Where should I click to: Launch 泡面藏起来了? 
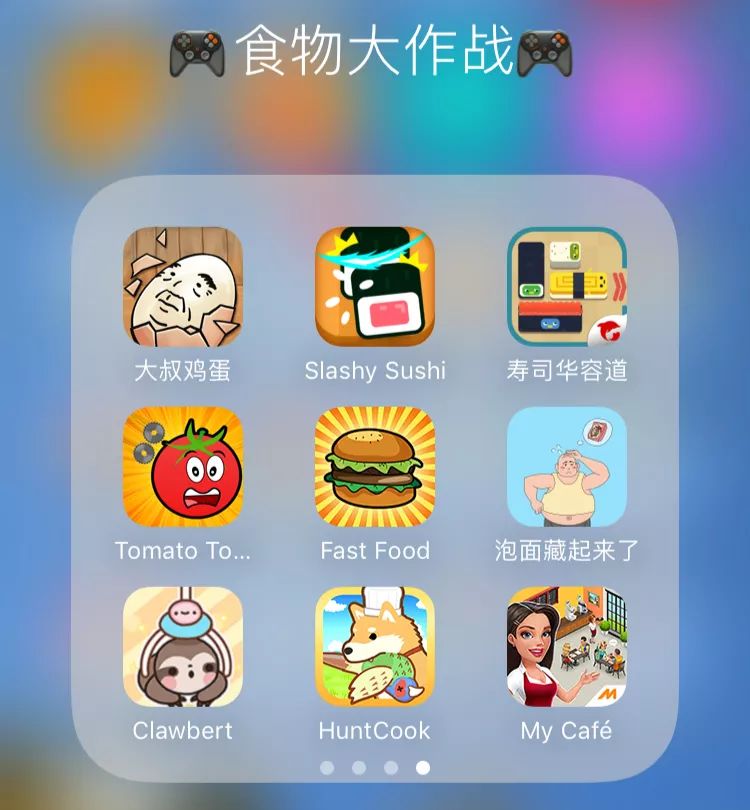coord(567,467)
